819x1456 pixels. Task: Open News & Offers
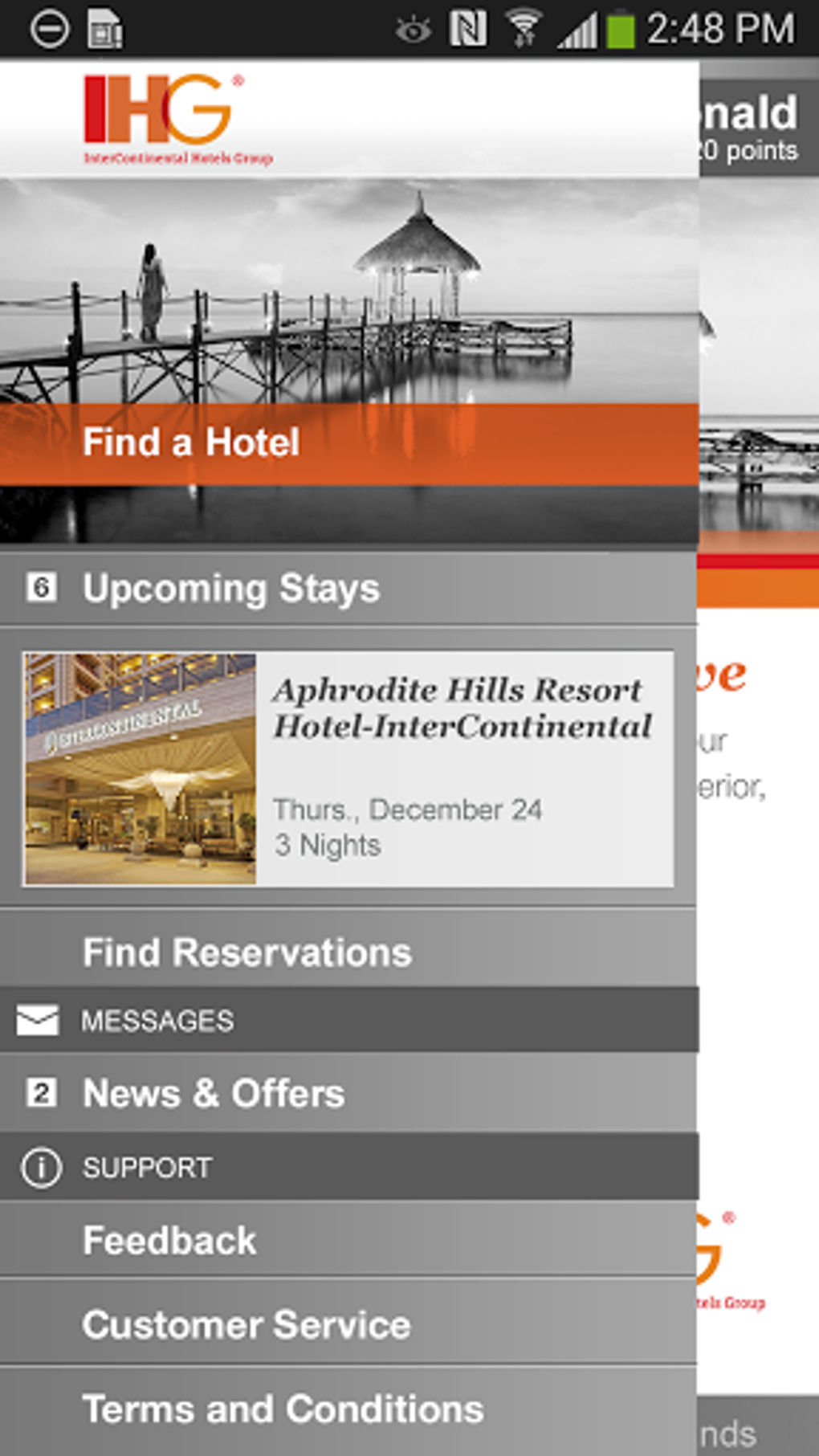click(x=348, y=1093)
